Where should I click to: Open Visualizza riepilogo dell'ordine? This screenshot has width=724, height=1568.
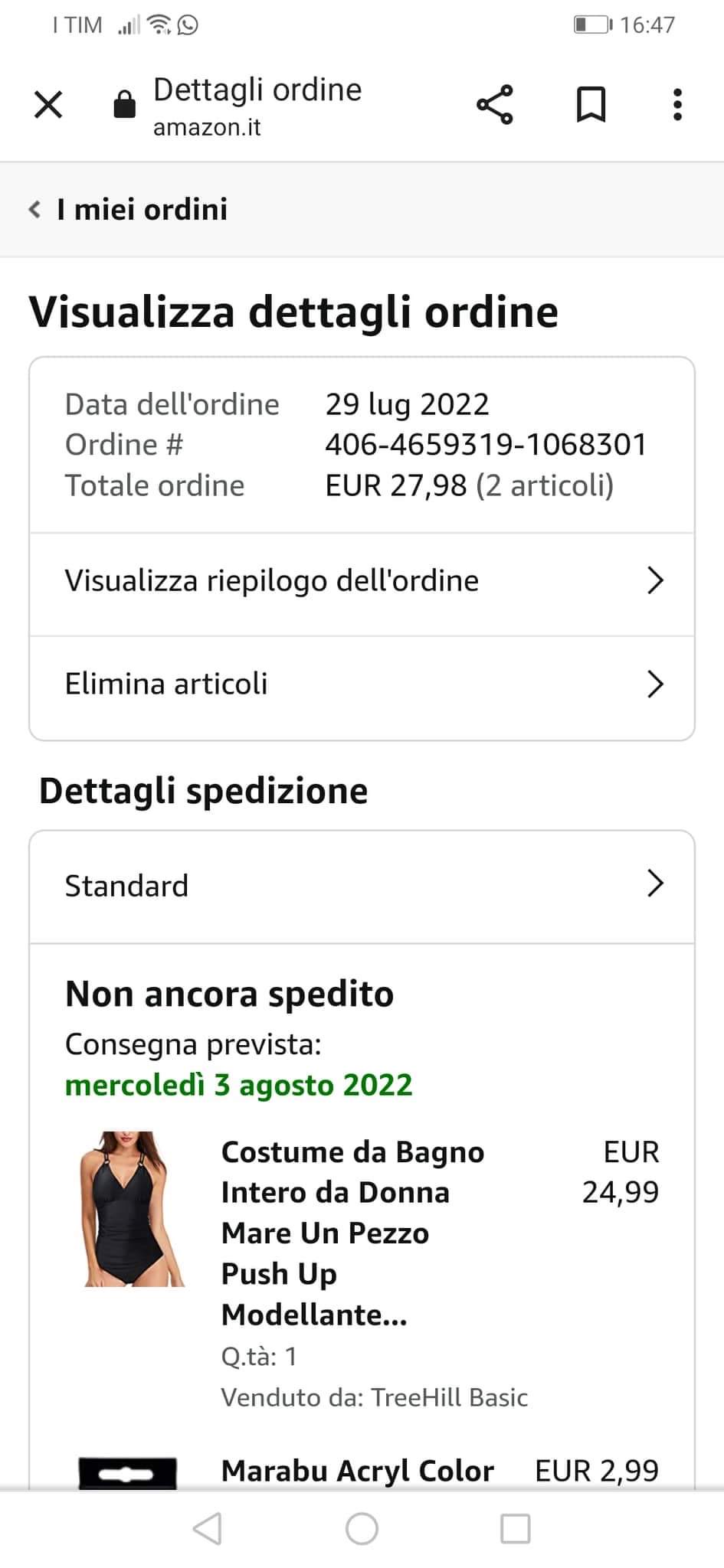click(x=362, y=581)
